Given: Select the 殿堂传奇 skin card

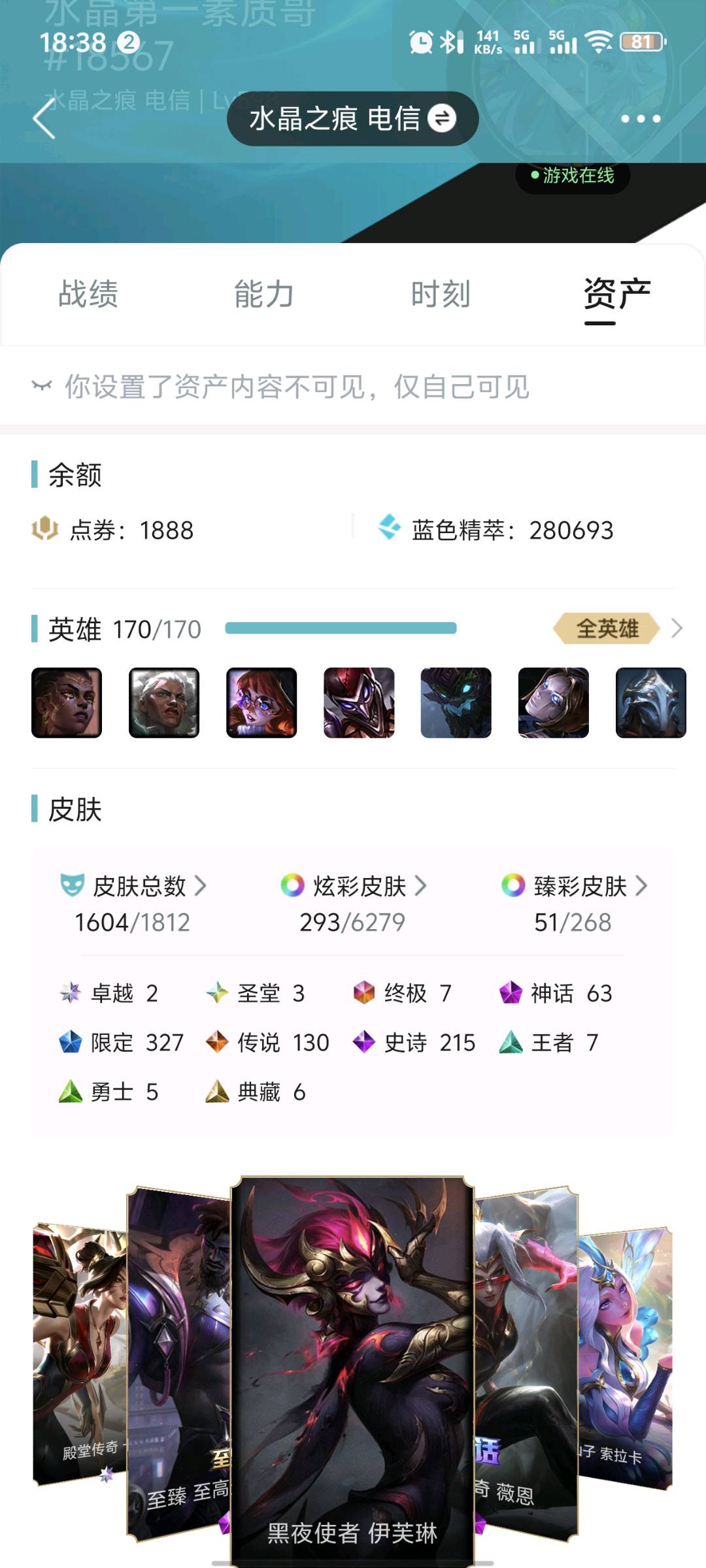Looking at the screenshot, I should click(80, 1352).
